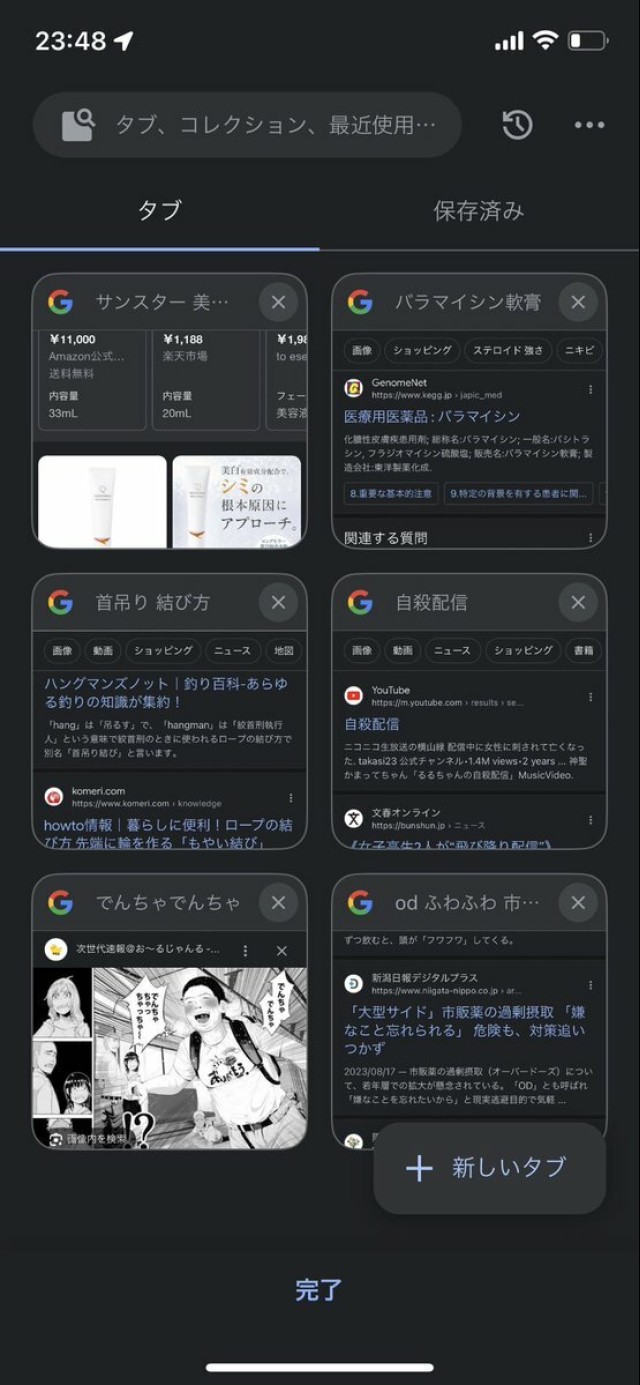Close the od ふわふわ tab
This screenshot has width=640, height=1385.
click(578, 903)
